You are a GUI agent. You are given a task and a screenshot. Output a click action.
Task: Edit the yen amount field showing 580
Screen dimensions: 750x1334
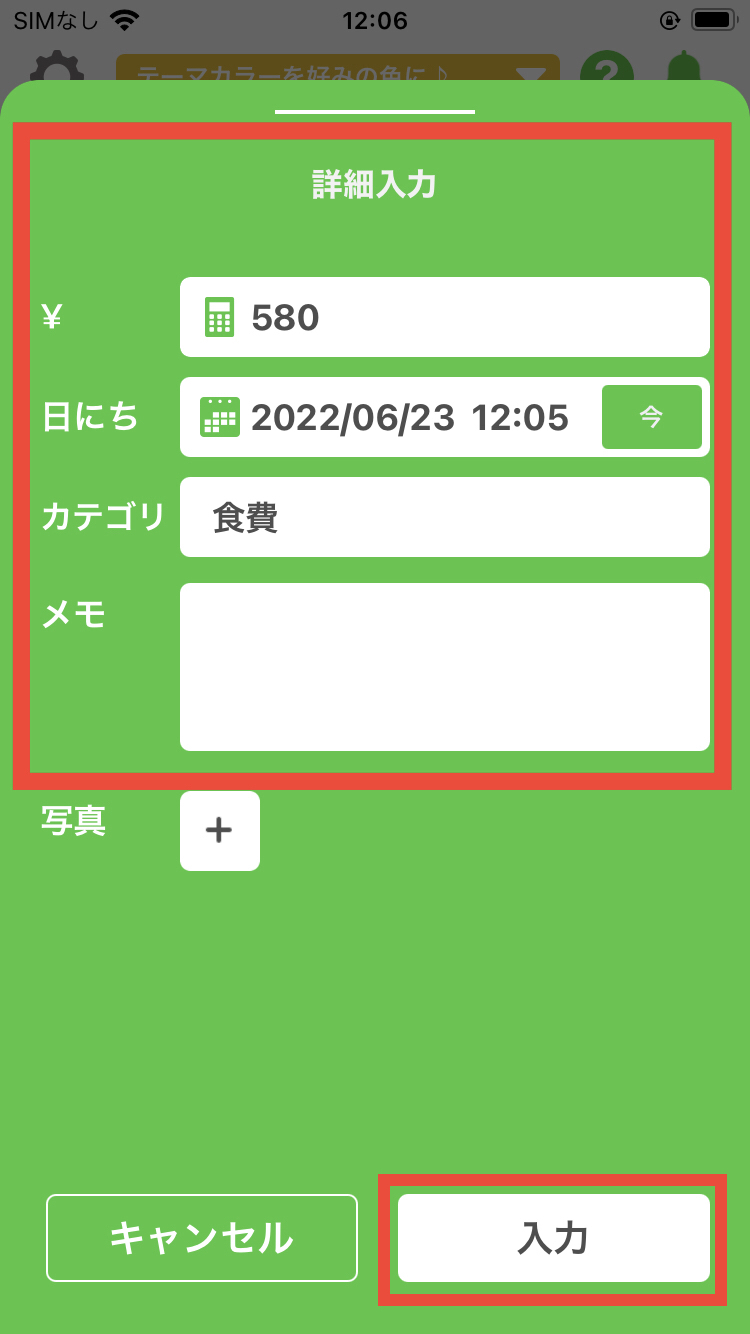pos(444,318)
